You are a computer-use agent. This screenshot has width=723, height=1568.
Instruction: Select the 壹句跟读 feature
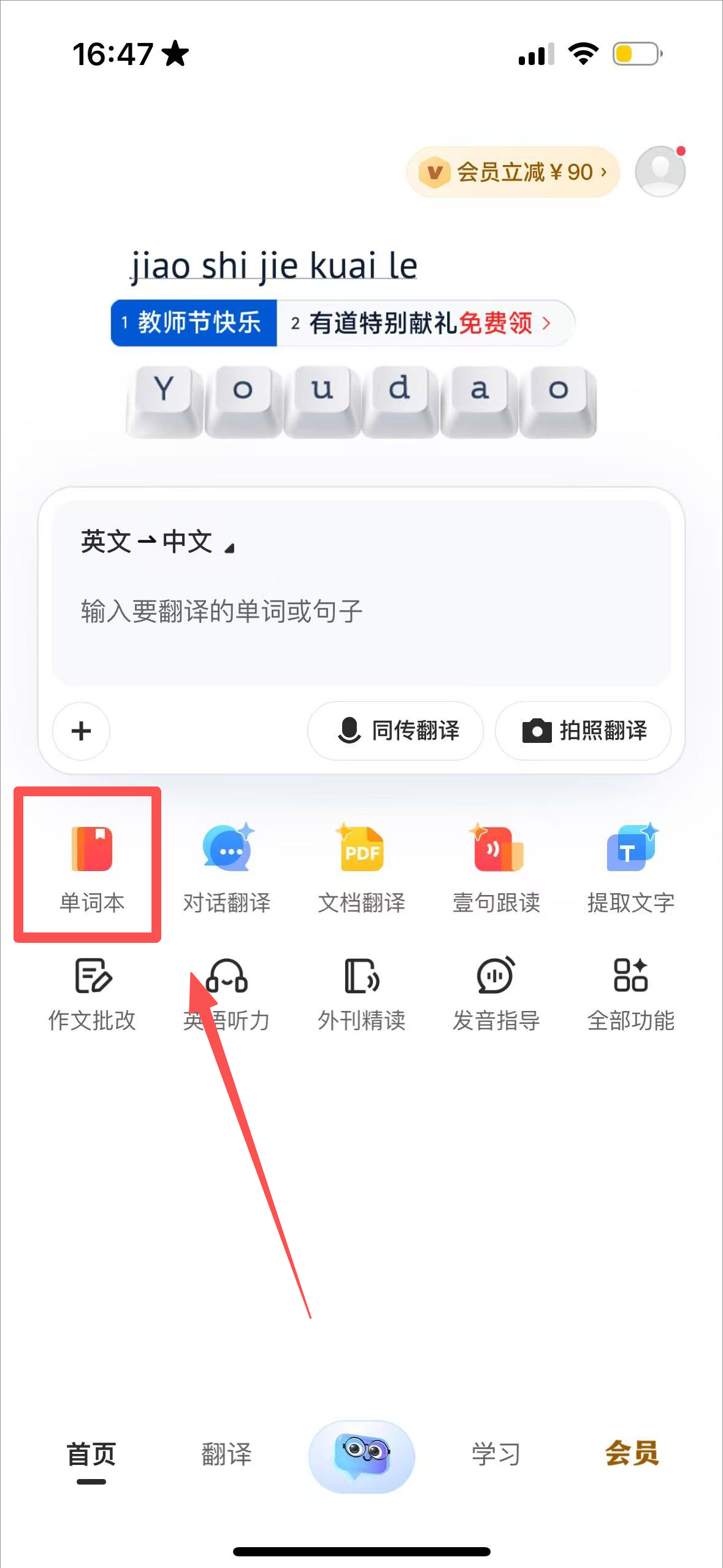496,866
